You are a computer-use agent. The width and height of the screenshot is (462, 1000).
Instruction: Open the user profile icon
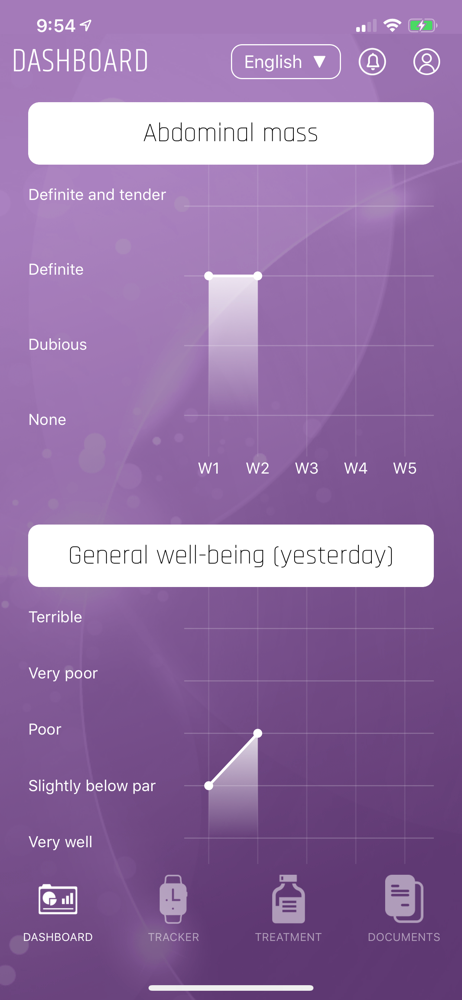tap(427, 62)
